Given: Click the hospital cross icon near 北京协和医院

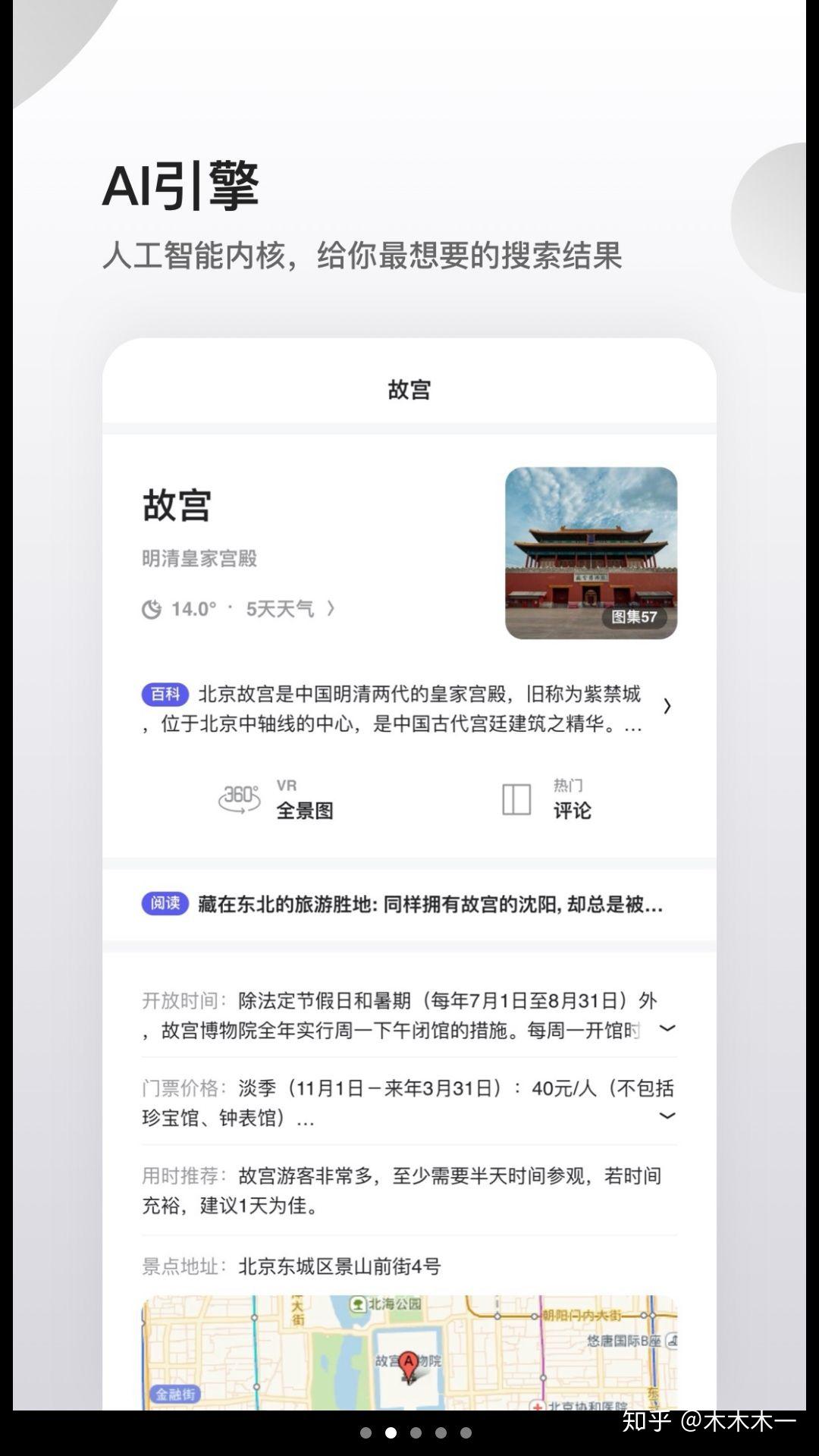Looking at the screenshot, I should pyautogui.click(x=538, y=1407).
